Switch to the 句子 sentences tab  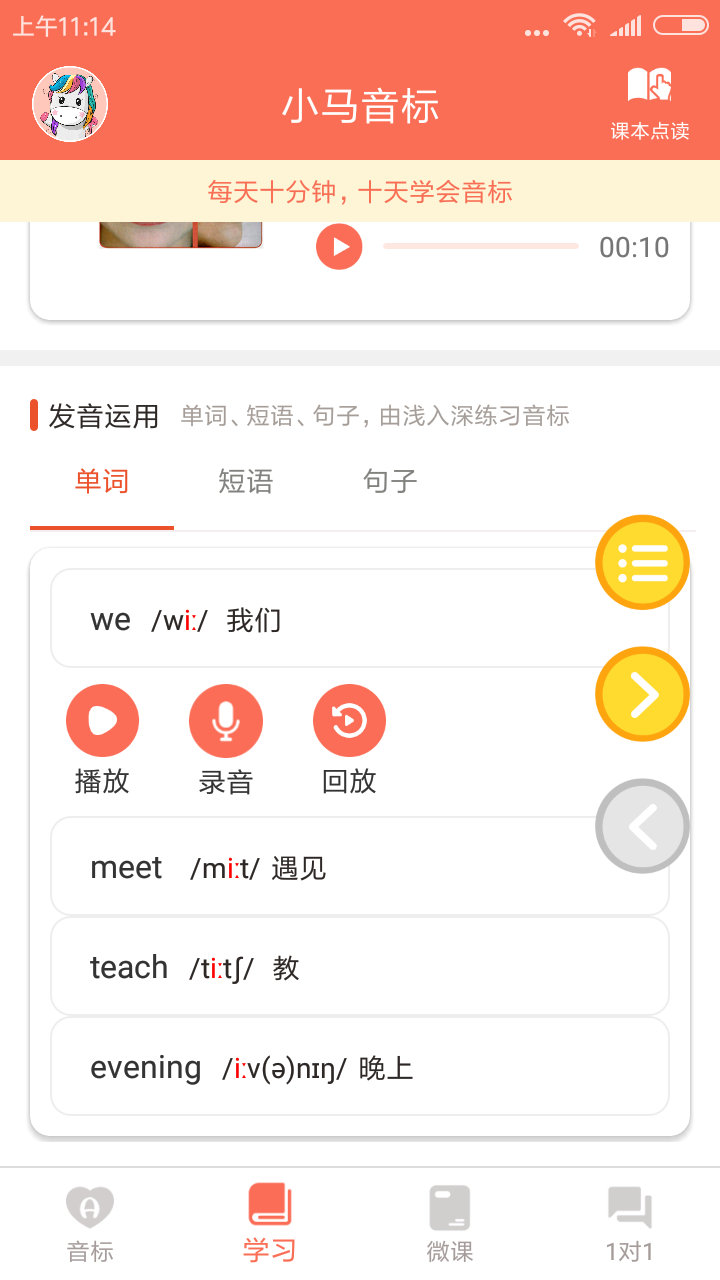389,481
